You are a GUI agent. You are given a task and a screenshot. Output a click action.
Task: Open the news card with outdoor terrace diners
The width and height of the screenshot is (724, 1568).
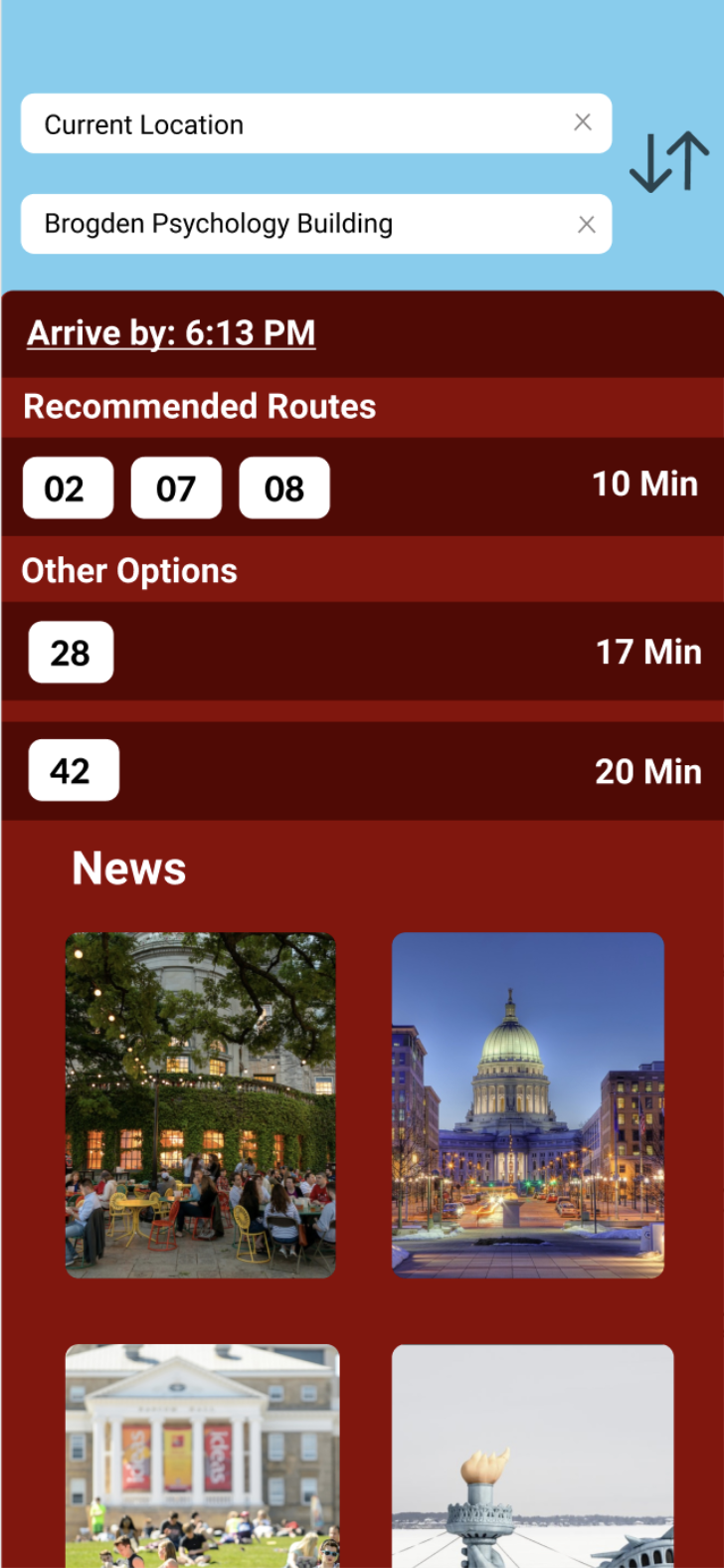[201, 1104]
